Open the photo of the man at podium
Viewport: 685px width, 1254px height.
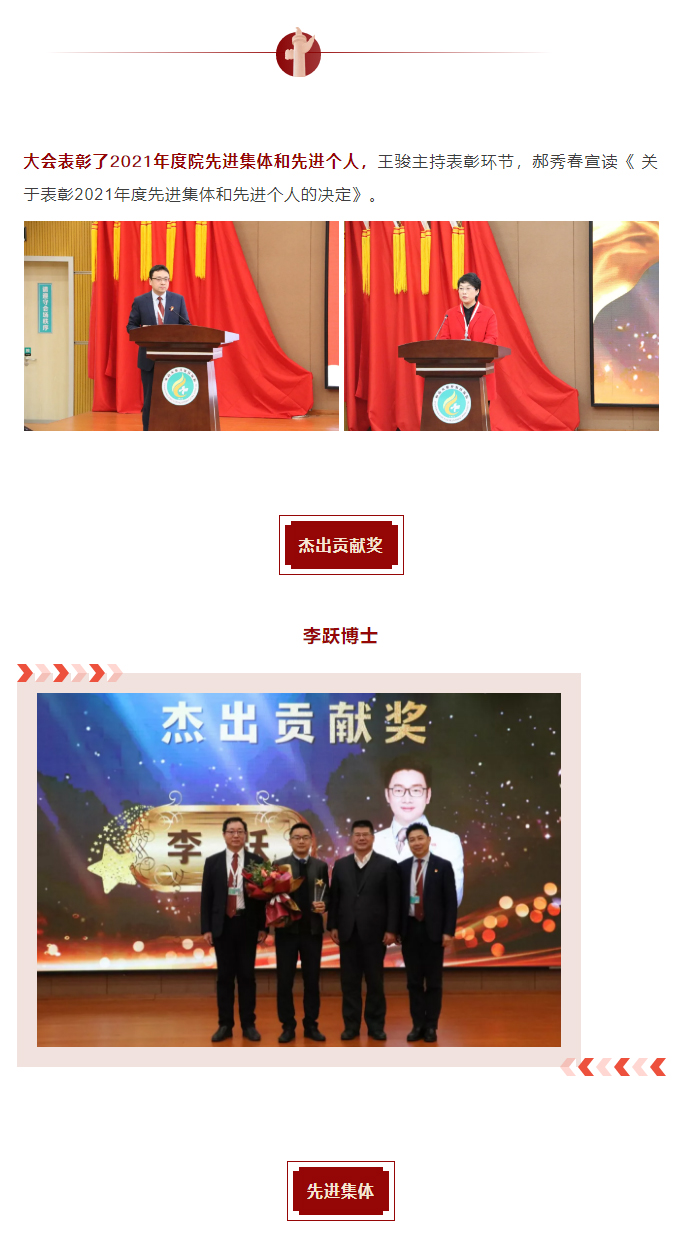click(181, 326)
